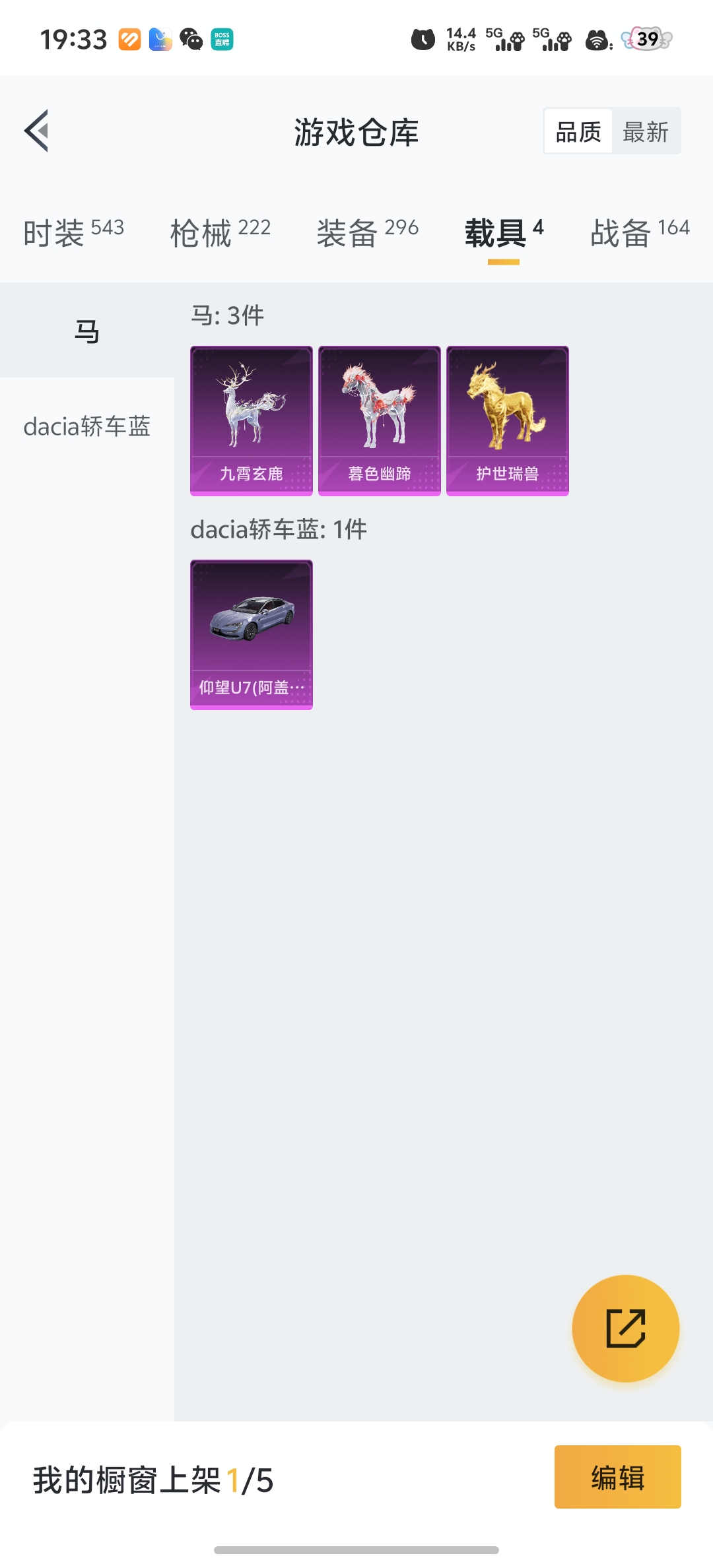Expand the 马: 3件 section header
The height and width of the screenshot is (1568, 713).
pos(226,315)
